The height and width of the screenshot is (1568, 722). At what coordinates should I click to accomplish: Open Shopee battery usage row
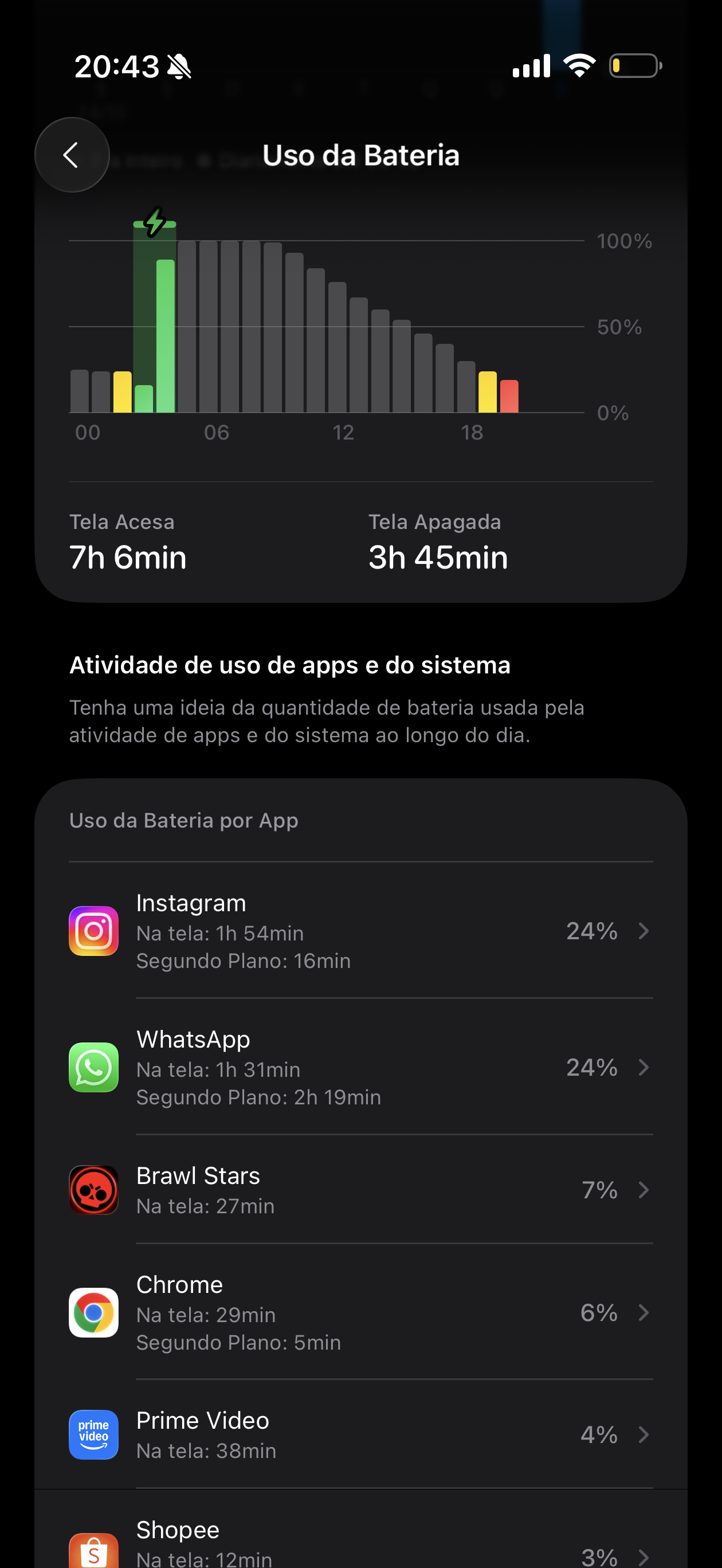[x=361, y=1529]
